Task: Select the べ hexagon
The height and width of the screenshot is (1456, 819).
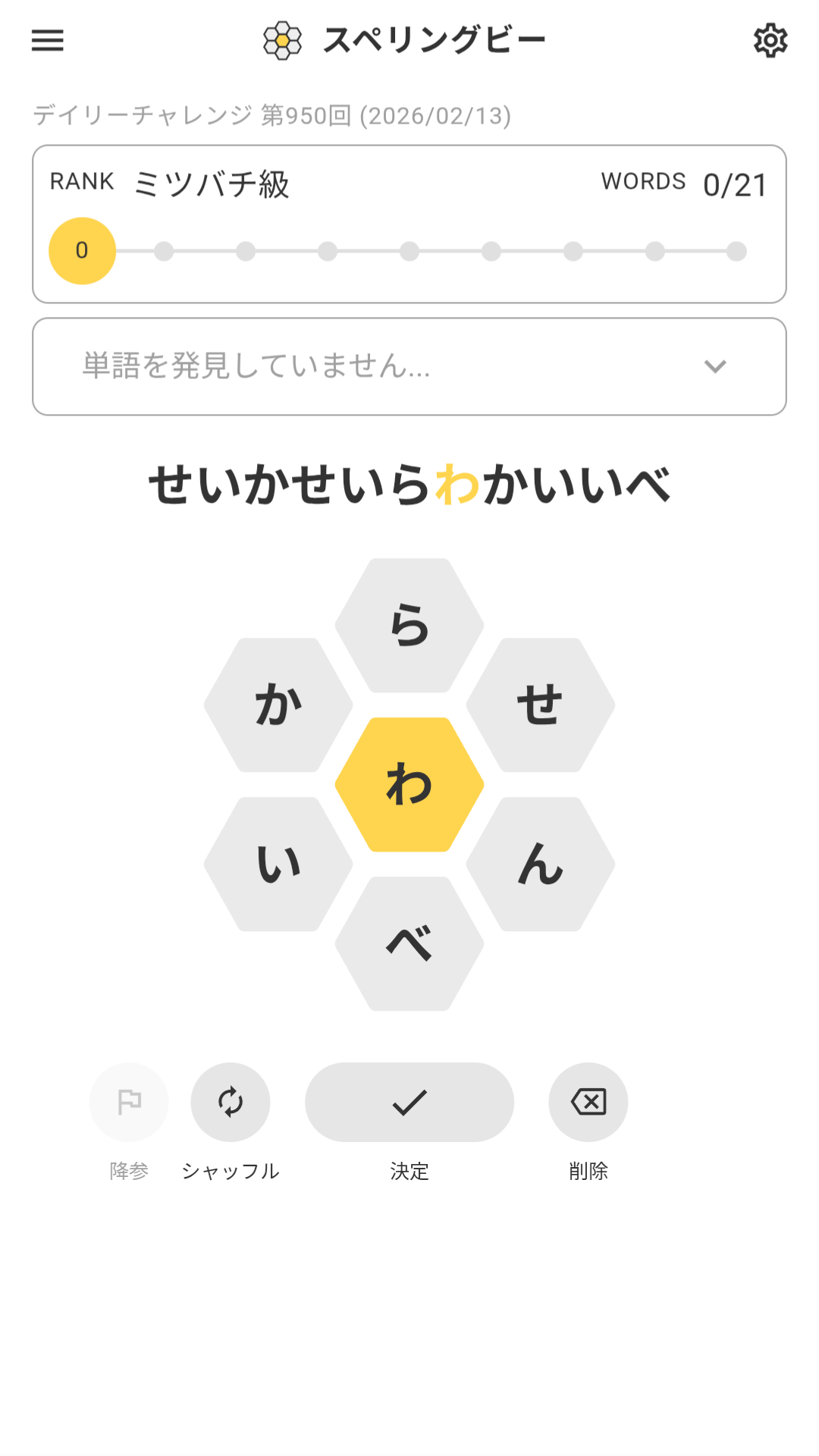Action: pyautogui.click(x=409, y=944)
